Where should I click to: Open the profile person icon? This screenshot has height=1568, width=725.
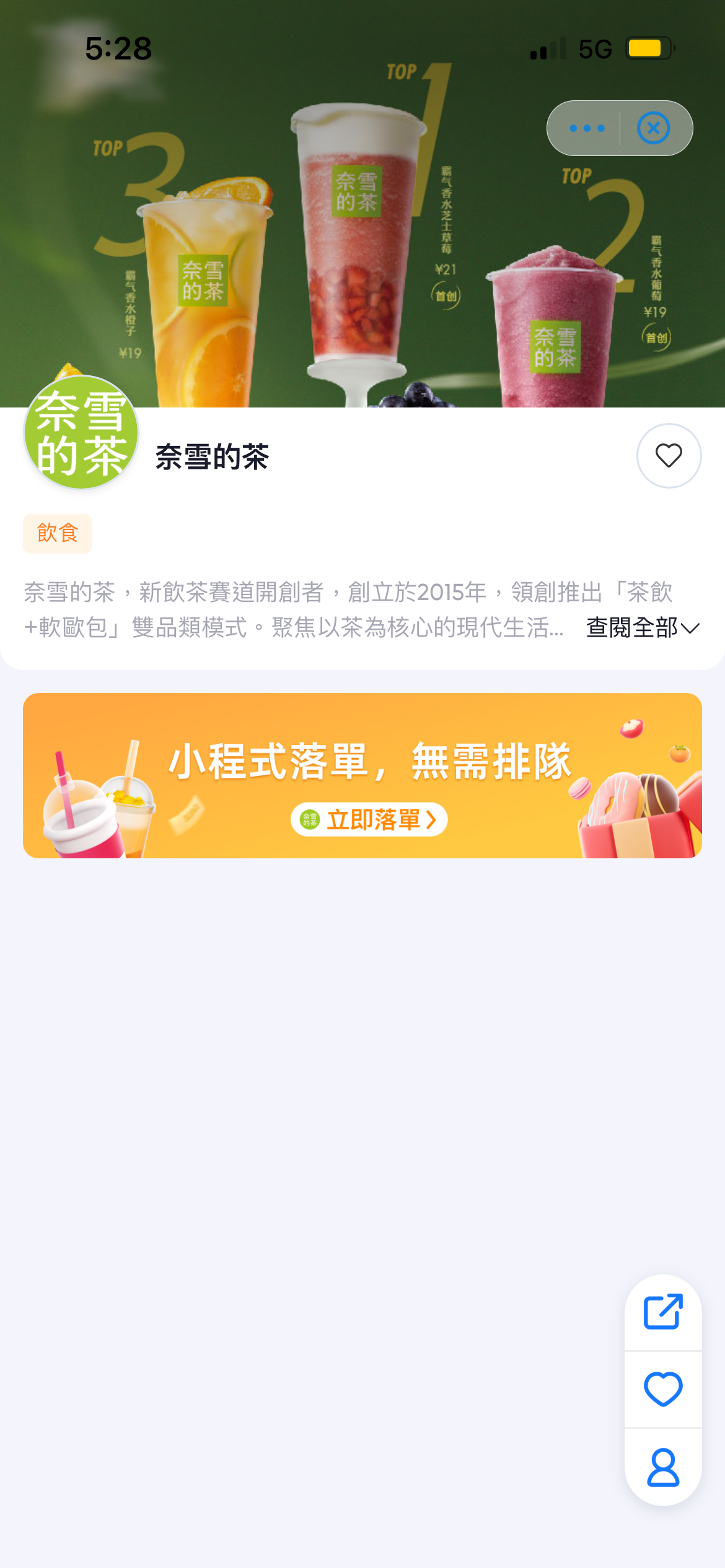tap(663, 1467)
